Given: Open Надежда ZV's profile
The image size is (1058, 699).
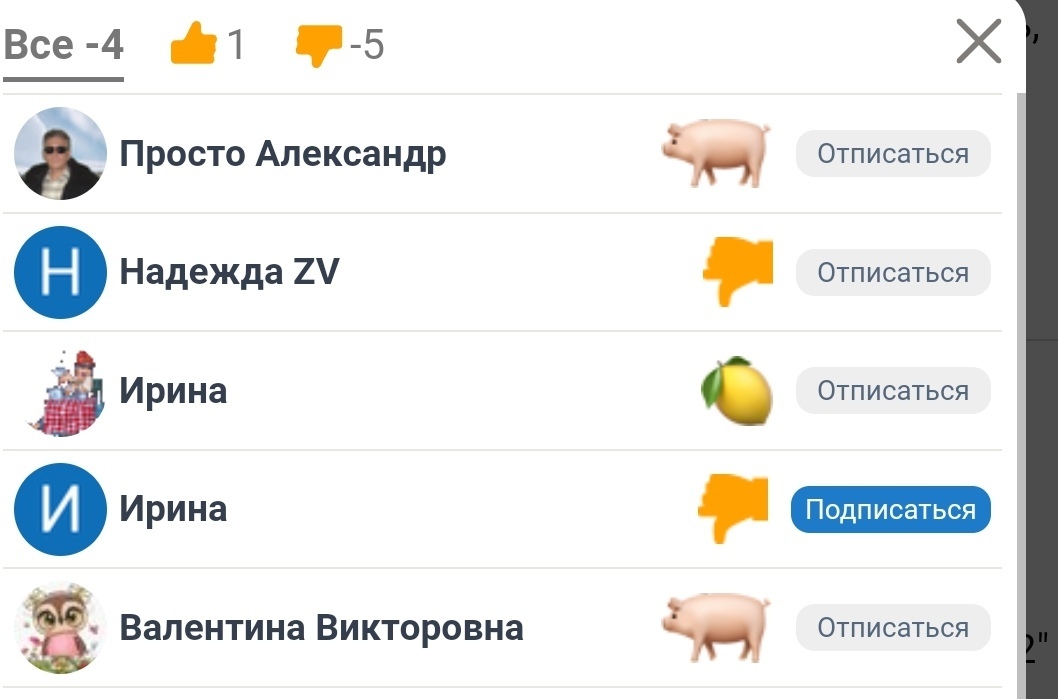Looking at the screenshot, I should pyautogui.click(x=229, y=272).
